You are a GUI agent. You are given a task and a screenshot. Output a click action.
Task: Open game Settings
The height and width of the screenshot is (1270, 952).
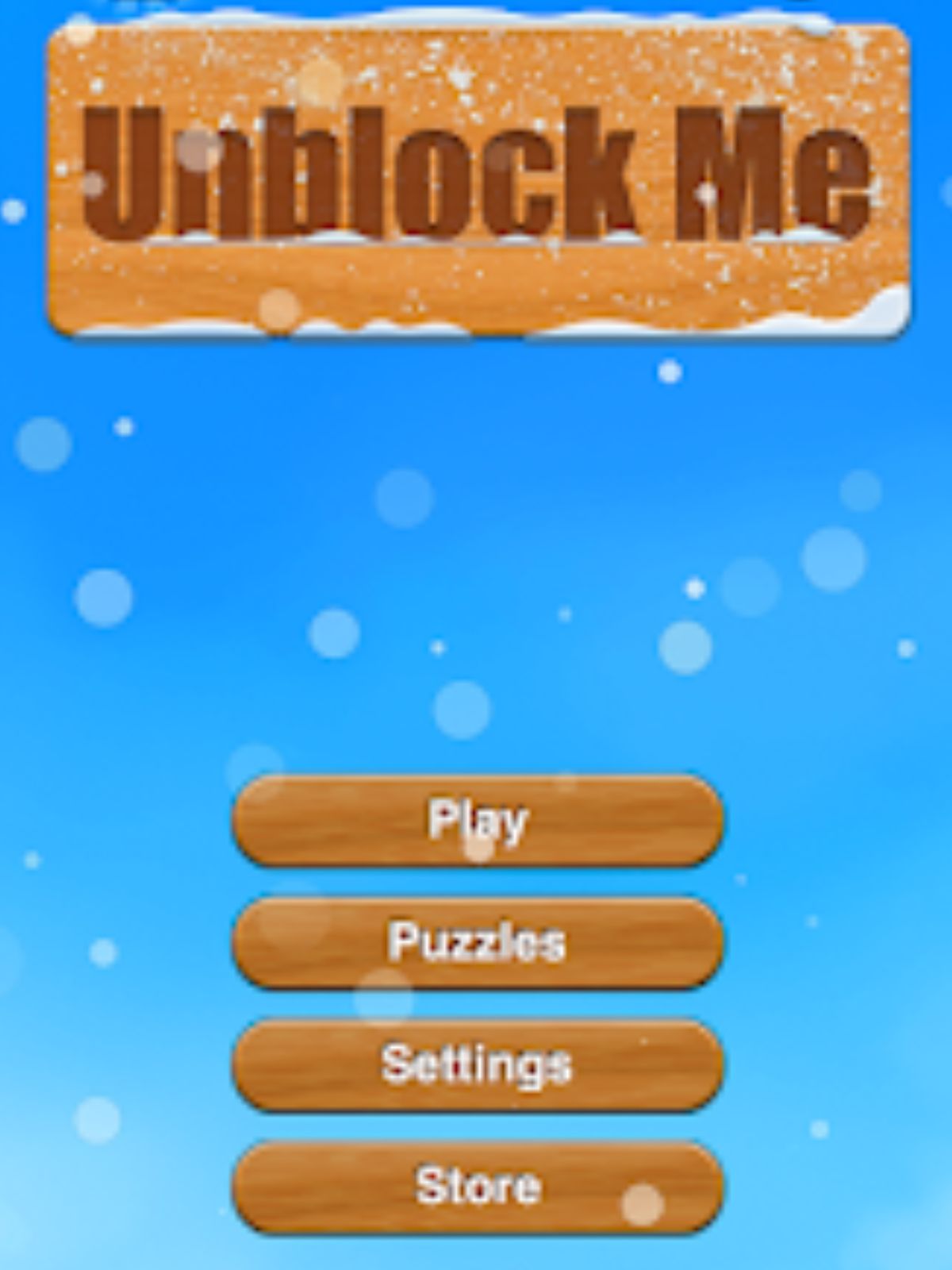(478, 1064)
